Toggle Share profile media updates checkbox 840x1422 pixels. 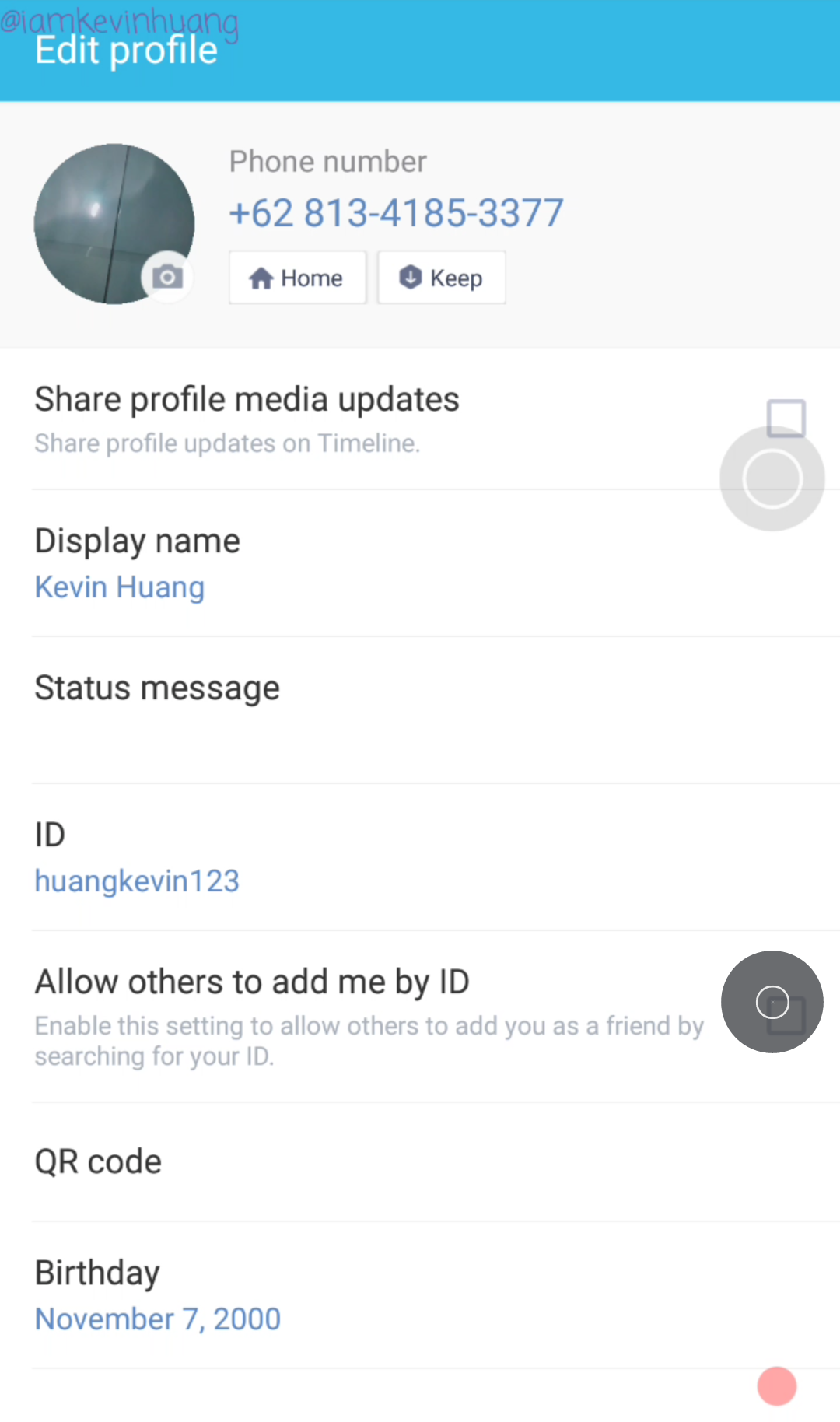[786, 419]
